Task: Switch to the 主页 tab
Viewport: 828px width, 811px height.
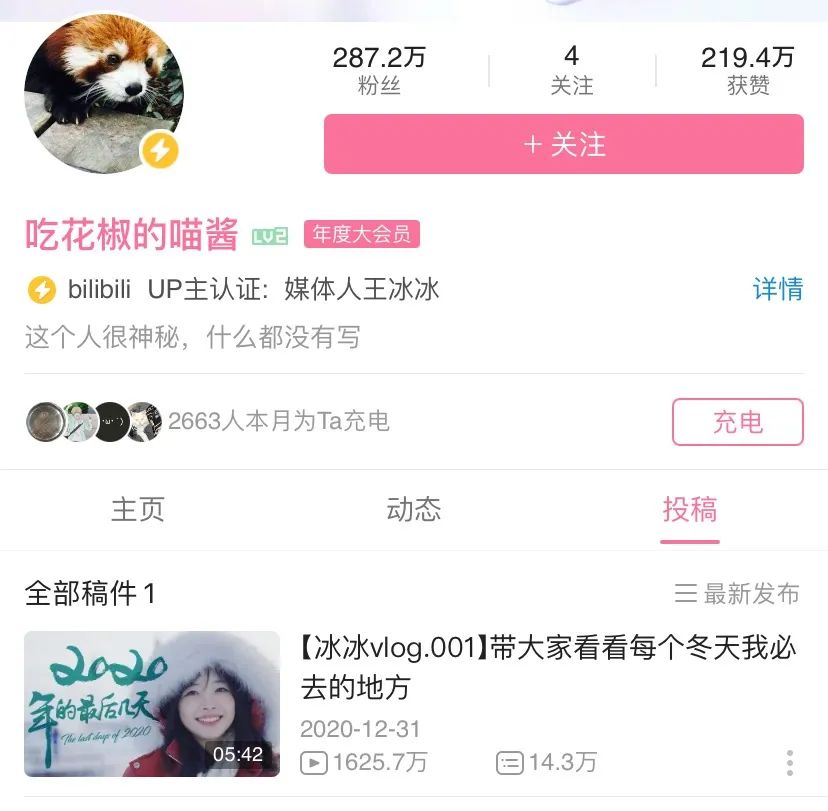Action: coord(137,509)
